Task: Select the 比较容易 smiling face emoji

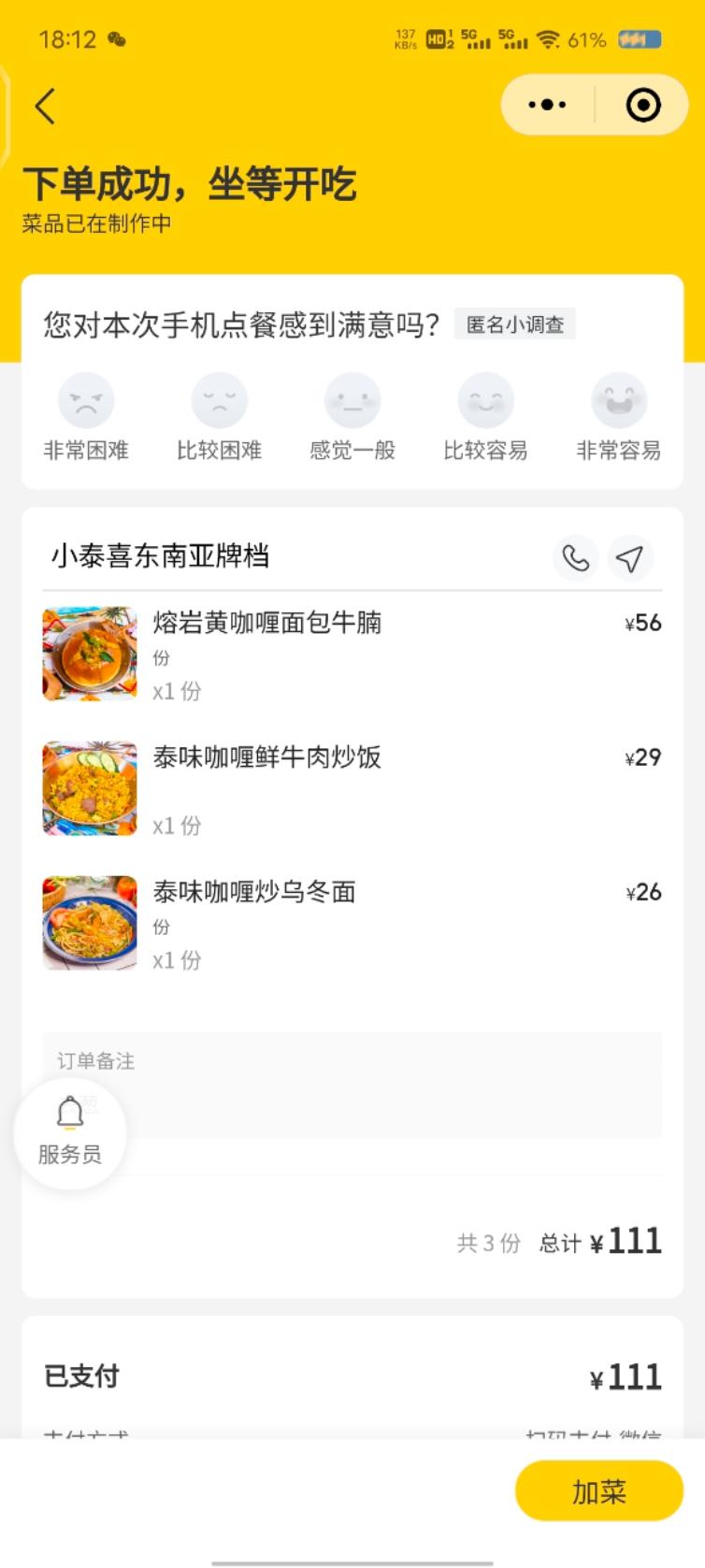Action: click(484, 400)
